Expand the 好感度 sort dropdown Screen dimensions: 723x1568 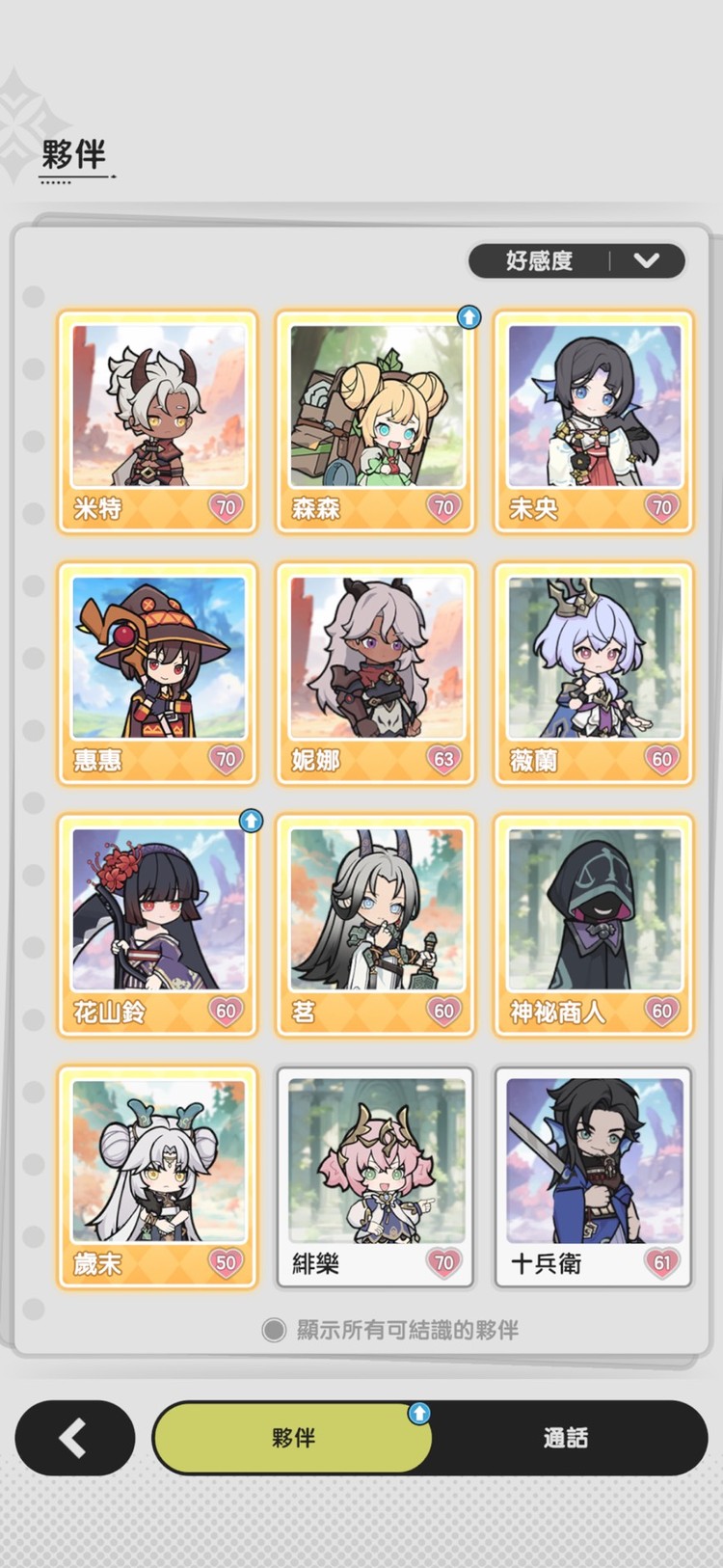coord(576,260)
